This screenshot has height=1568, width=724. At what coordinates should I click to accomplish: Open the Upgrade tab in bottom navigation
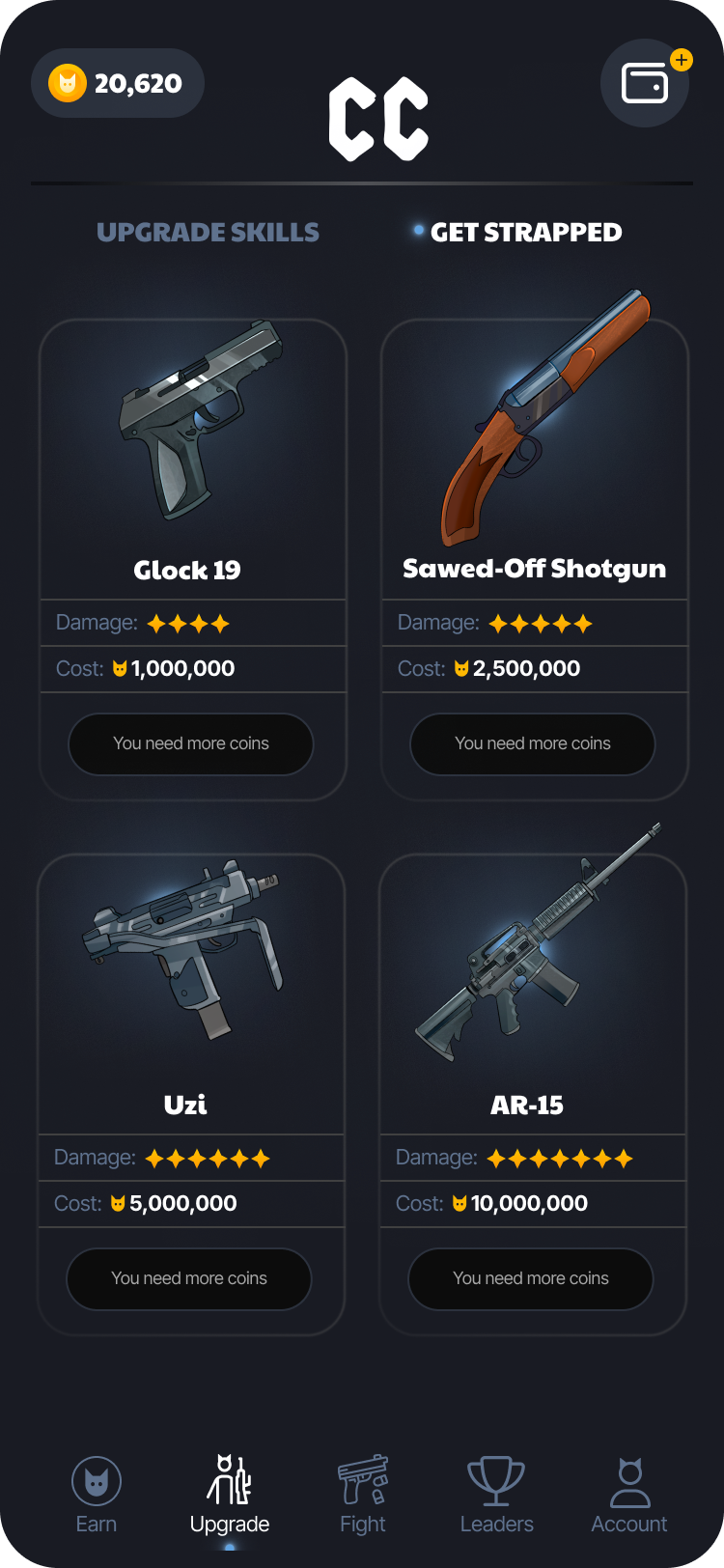pyautogui.click(x=230, y=1495)
